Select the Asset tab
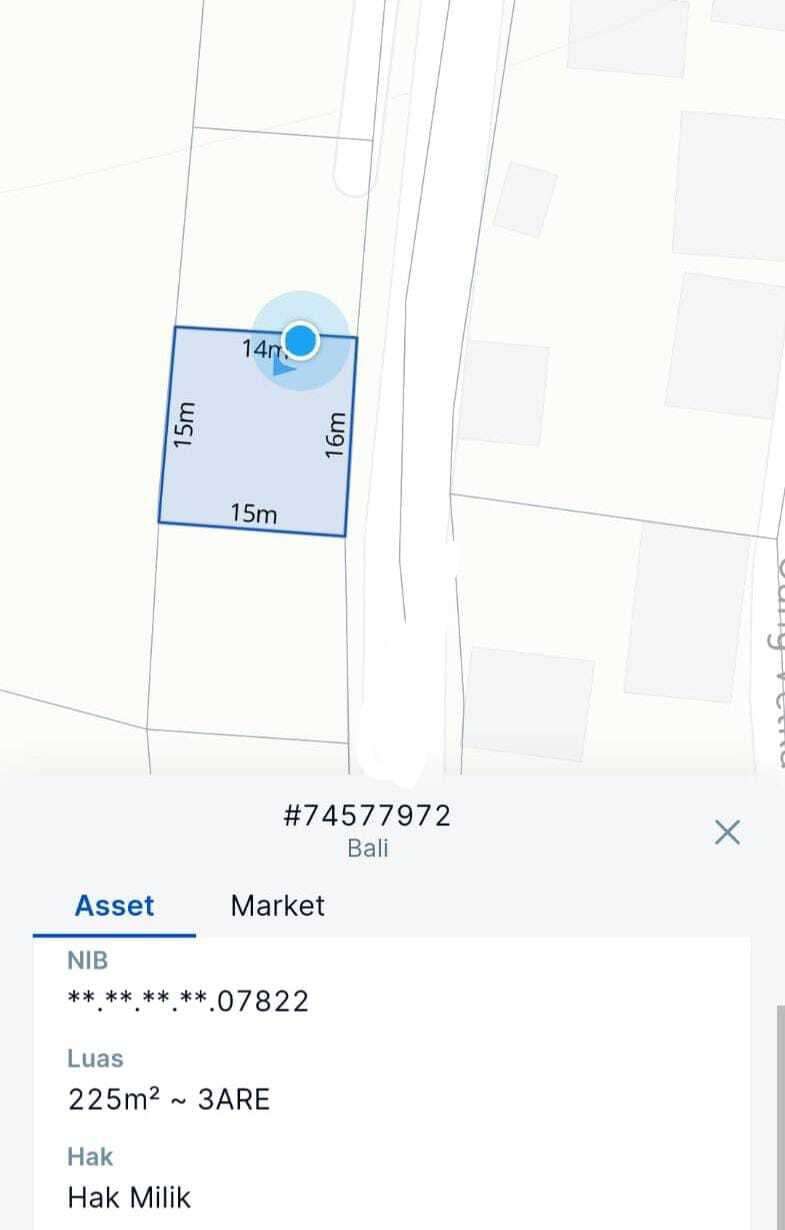Screen dimensions: 785x1230 (x=114, y=906)
